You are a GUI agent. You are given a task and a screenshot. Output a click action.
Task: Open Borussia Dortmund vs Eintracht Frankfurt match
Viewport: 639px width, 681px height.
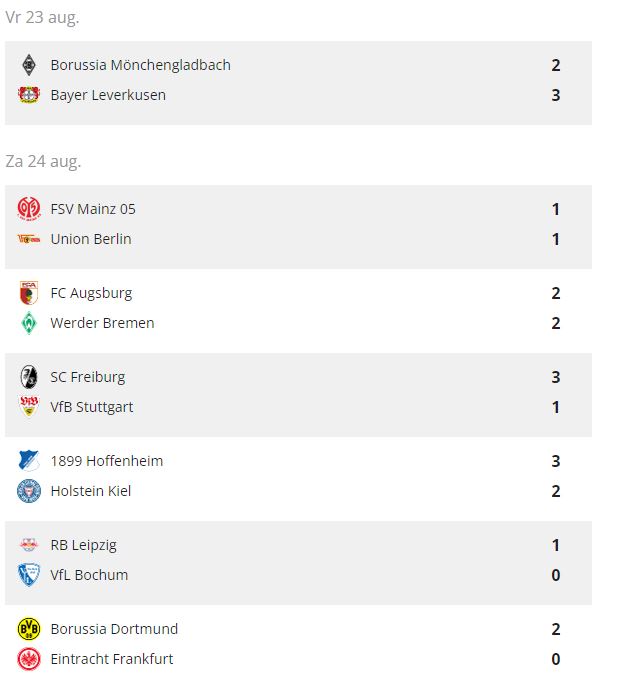(298, 645)
